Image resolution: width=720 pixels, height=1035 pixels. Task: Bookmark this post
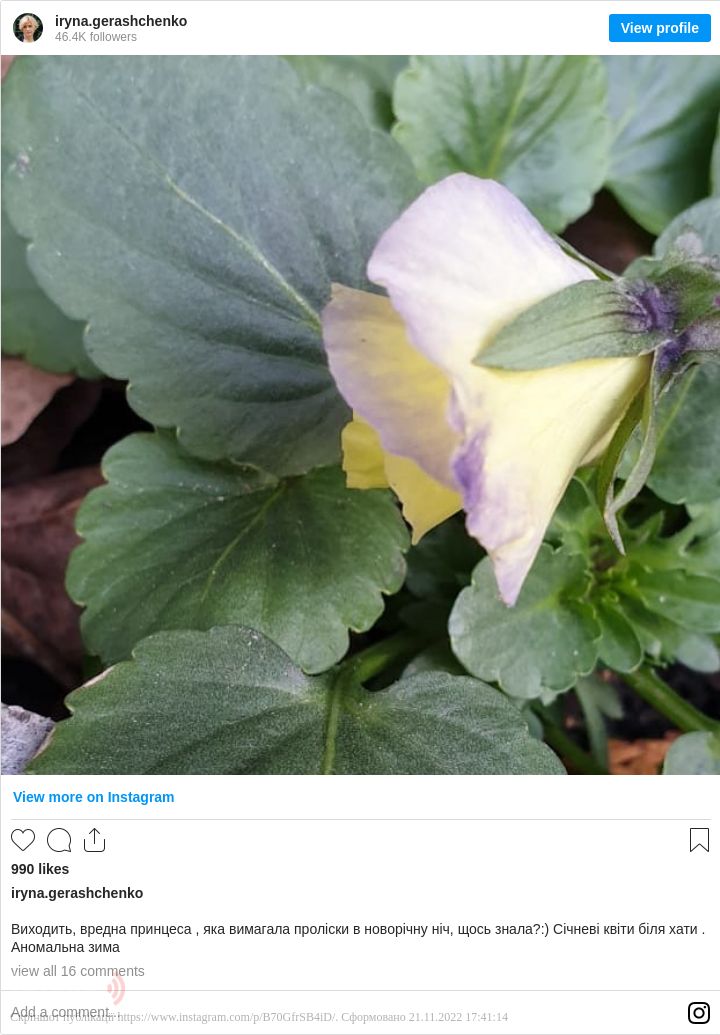[x=699, y=840]
